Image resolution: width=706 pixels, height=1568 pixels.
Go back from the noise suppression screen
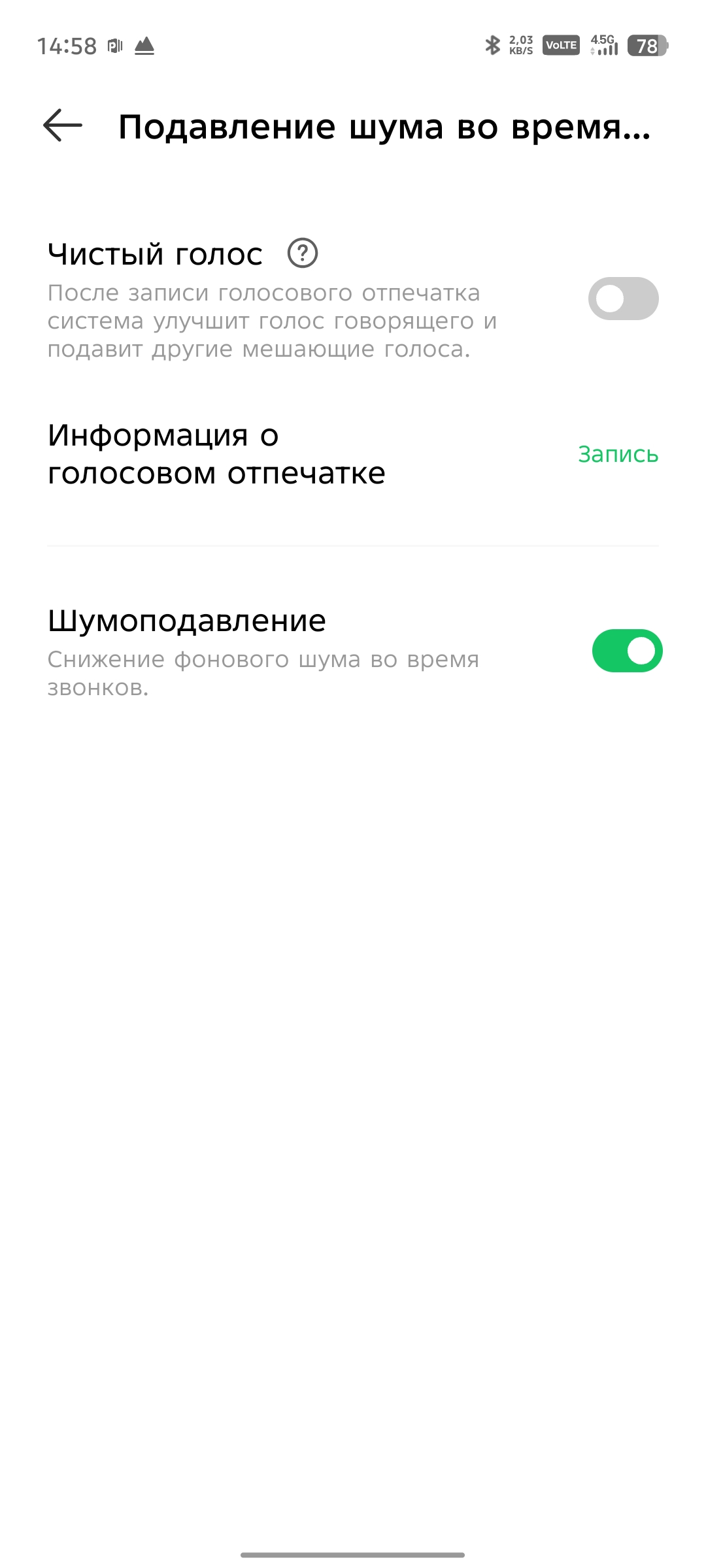click(x=63, y=125)
